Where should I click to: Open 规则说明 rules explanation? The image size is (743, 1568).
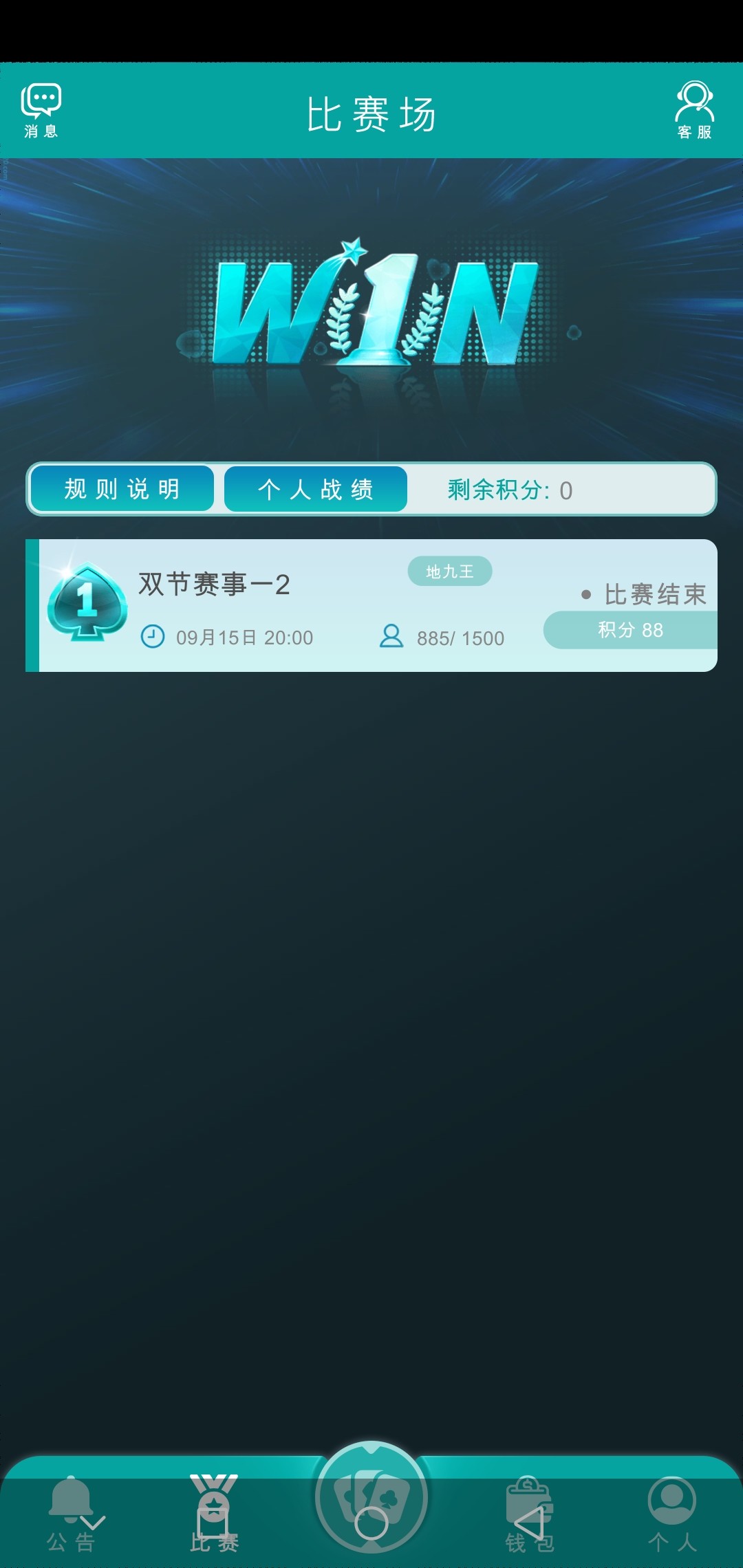[122, 489]
